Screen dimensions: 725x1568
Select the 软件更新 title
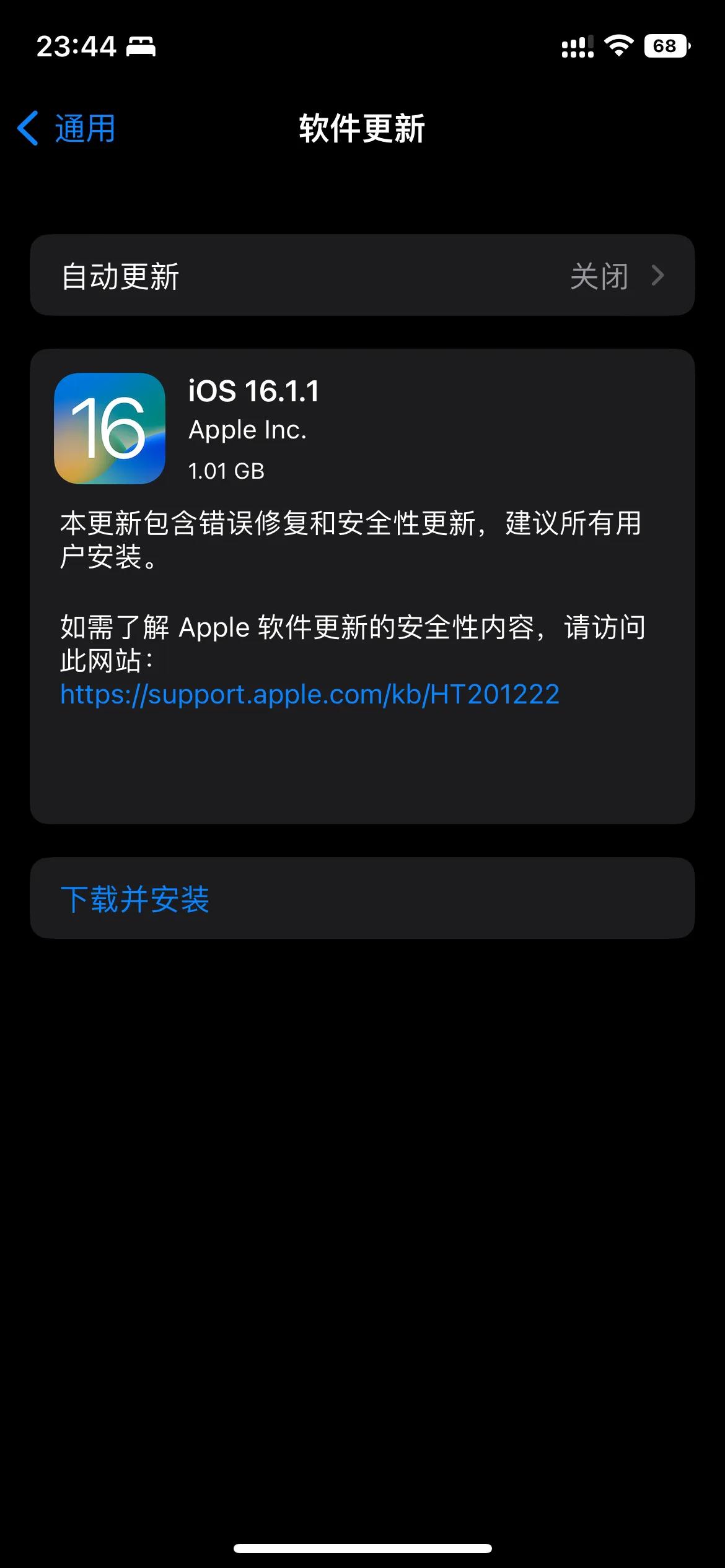pyautogui.click(x=361, y=128)
